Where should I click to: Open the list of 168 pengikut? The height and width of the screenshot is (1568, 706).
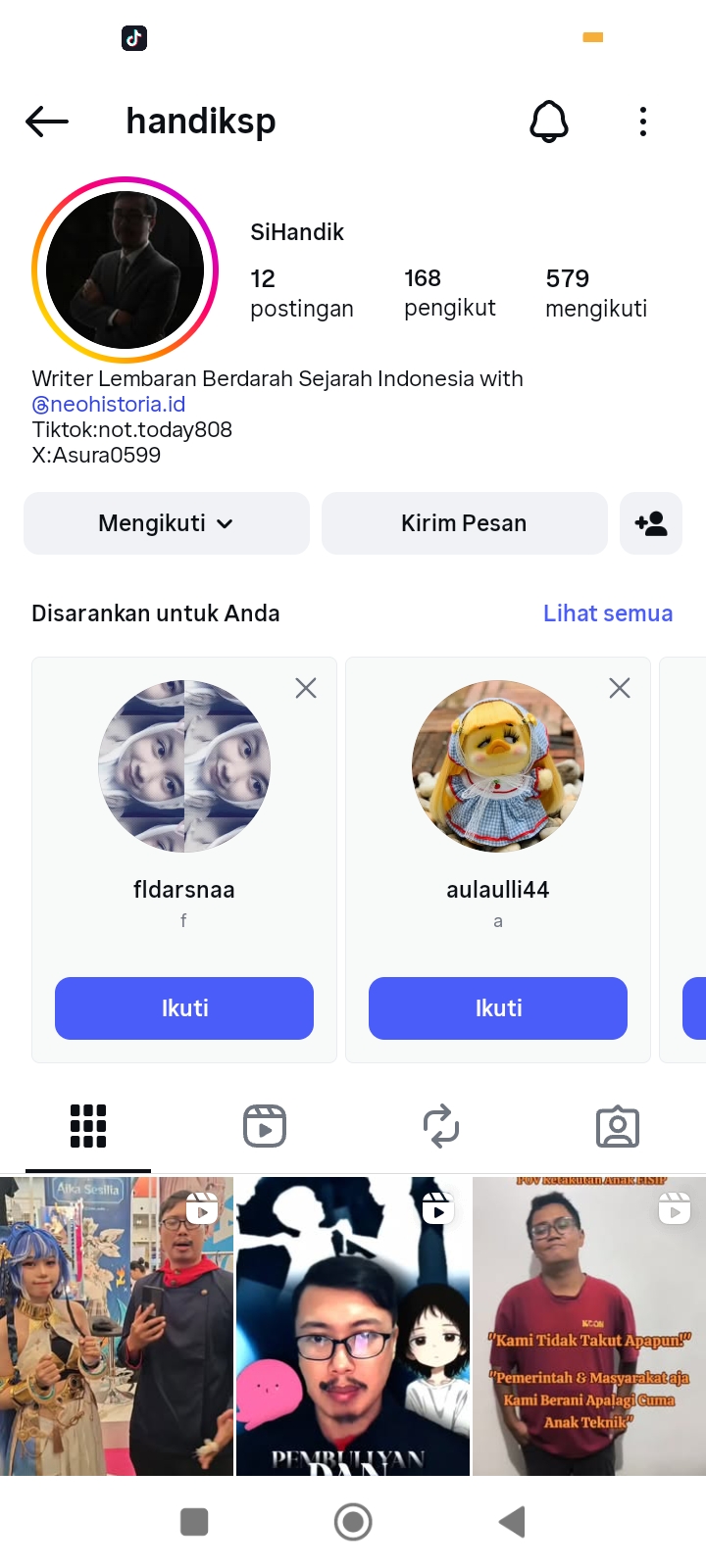click(450, 293)
